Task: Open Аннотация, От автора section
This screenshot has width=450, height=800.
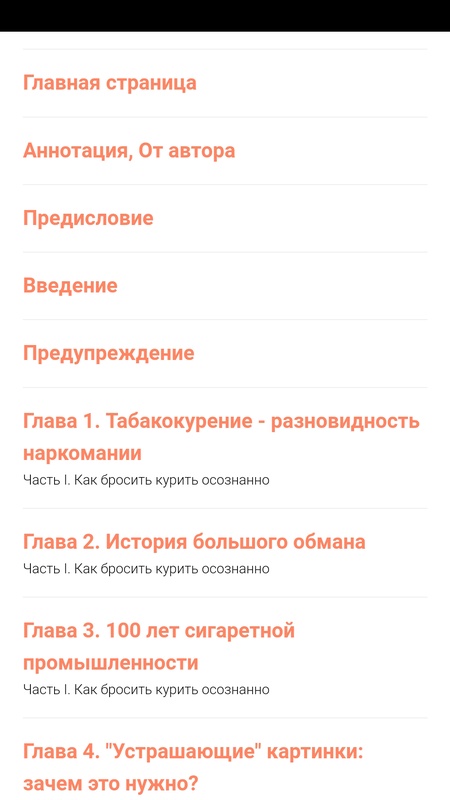Action: [129, 151]
